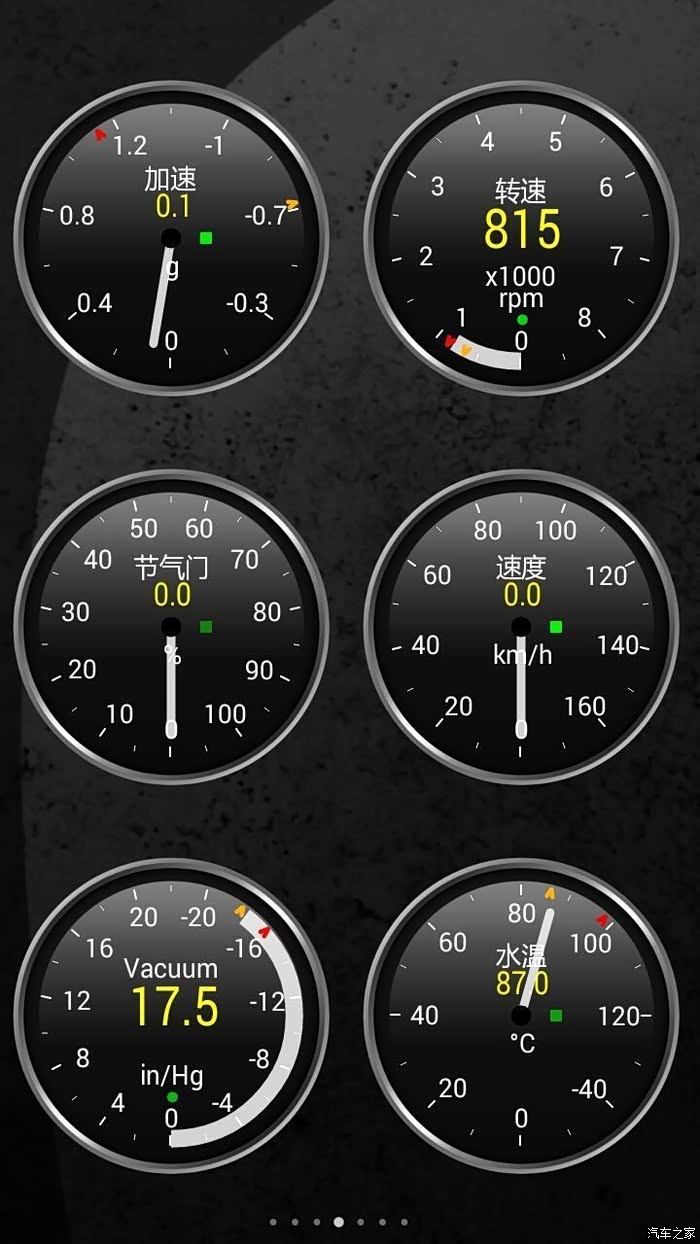The width and height of the screenshot is (700, 1244).
Task: Select the 转速 rpm gauge
Action: (521, 238)
